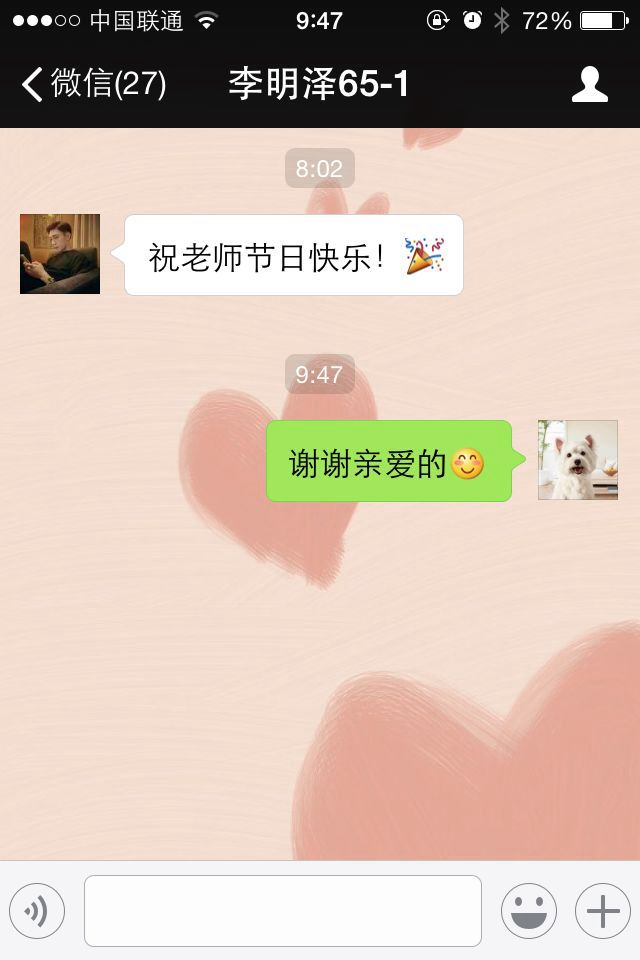The height and width of the screenshot is (960, 640).
Task: Tap your own dog avatar
Action: pyautogui.click(x=577, y=460)
